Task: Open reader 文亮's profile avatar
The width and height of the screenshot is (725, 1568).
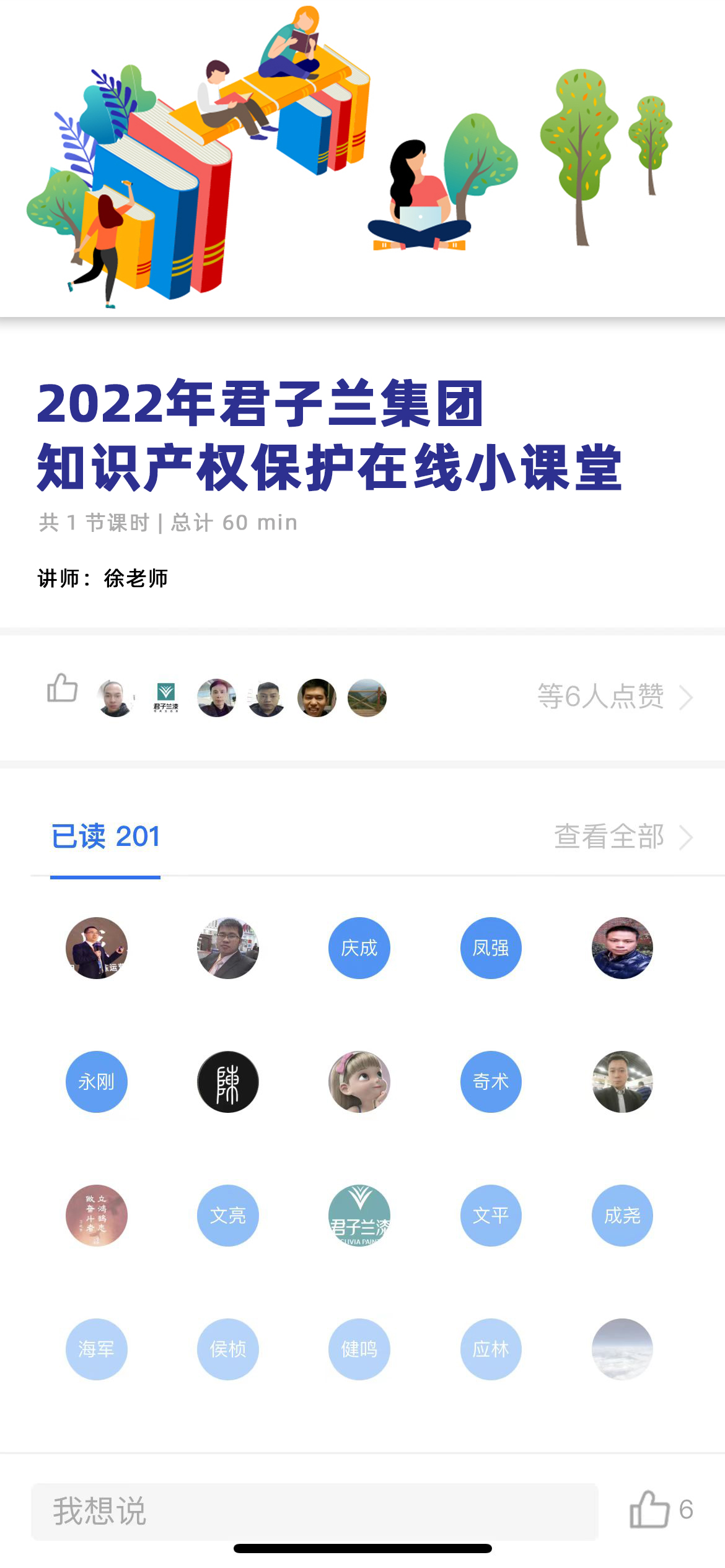Action: 228,1216
